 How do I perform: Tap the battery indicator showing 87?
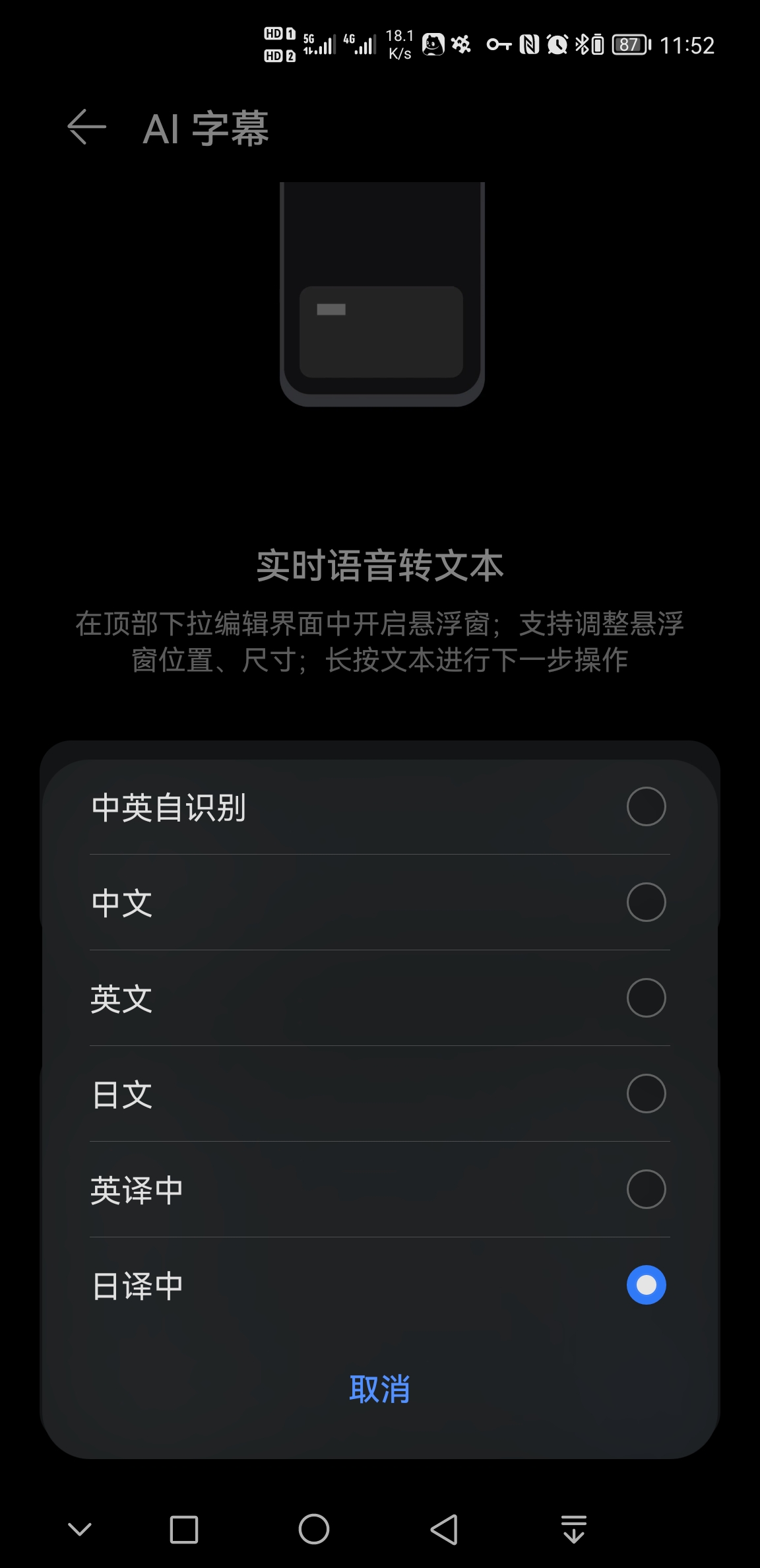click(629, 45)
